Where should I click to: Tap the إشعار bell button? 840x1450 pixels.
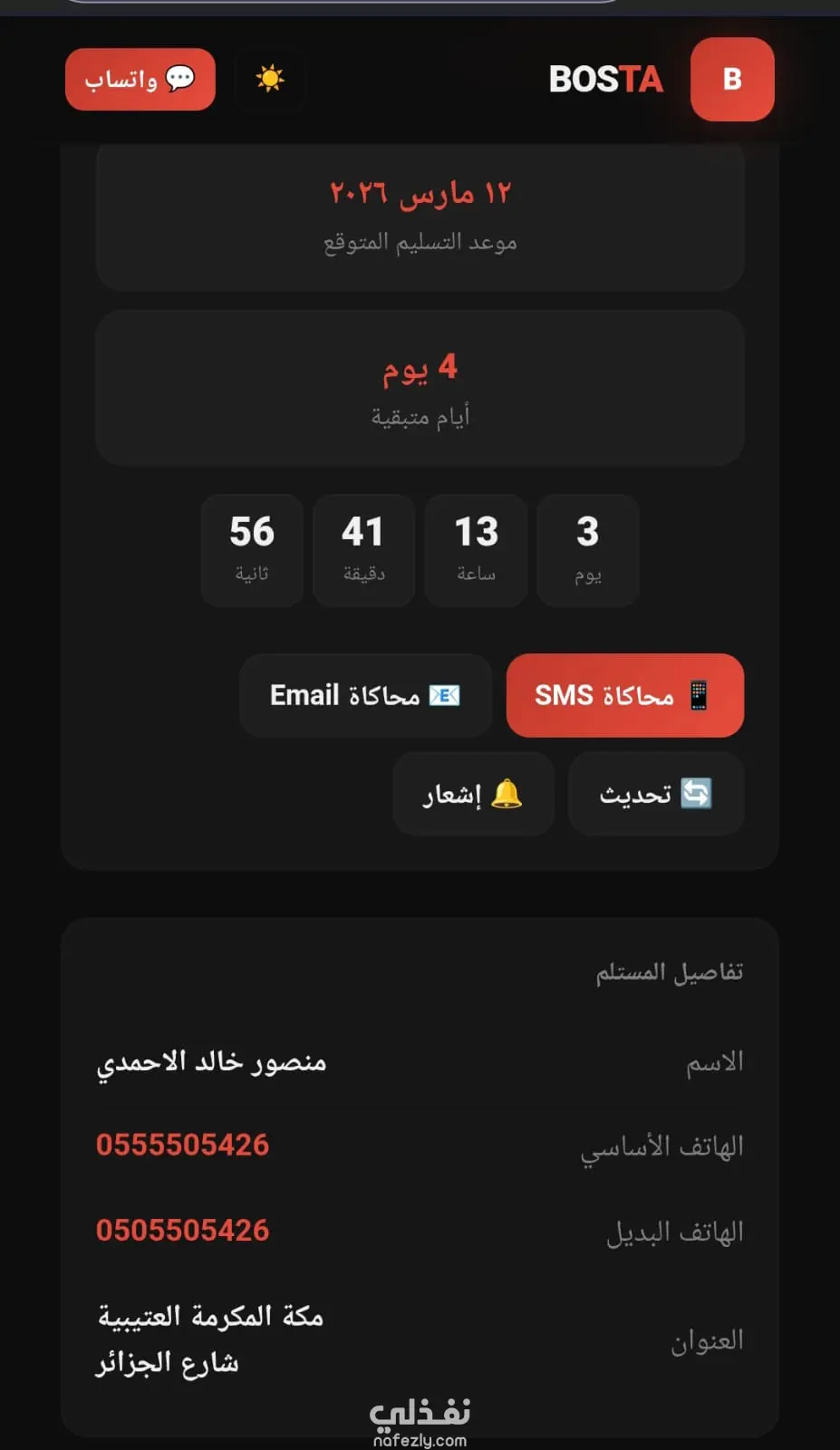473,794
